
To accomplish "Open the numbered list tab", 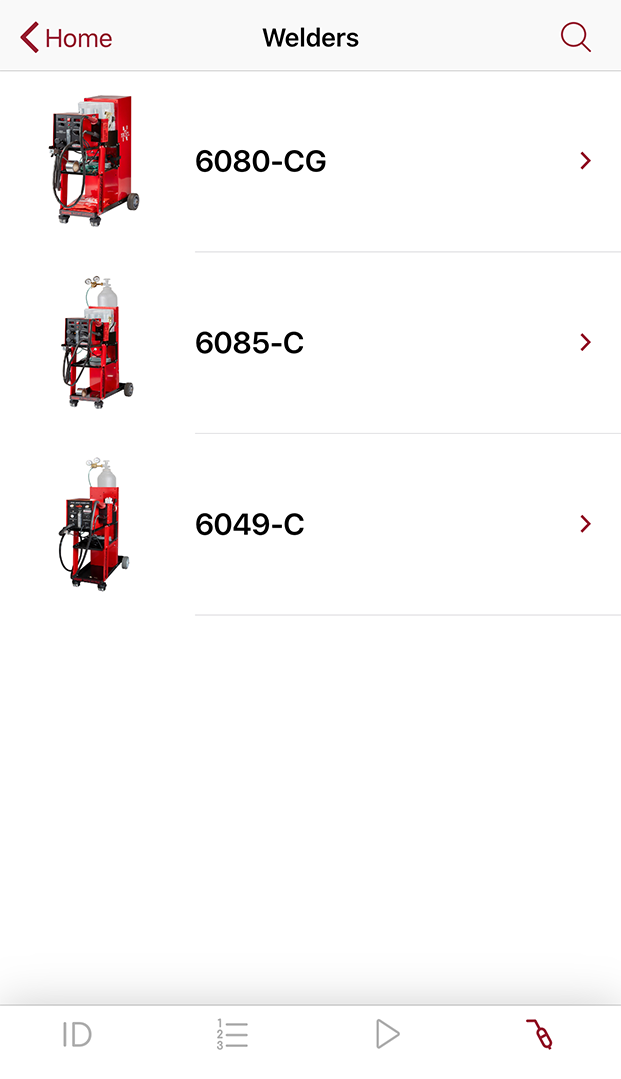I will tap(232, 1034).
